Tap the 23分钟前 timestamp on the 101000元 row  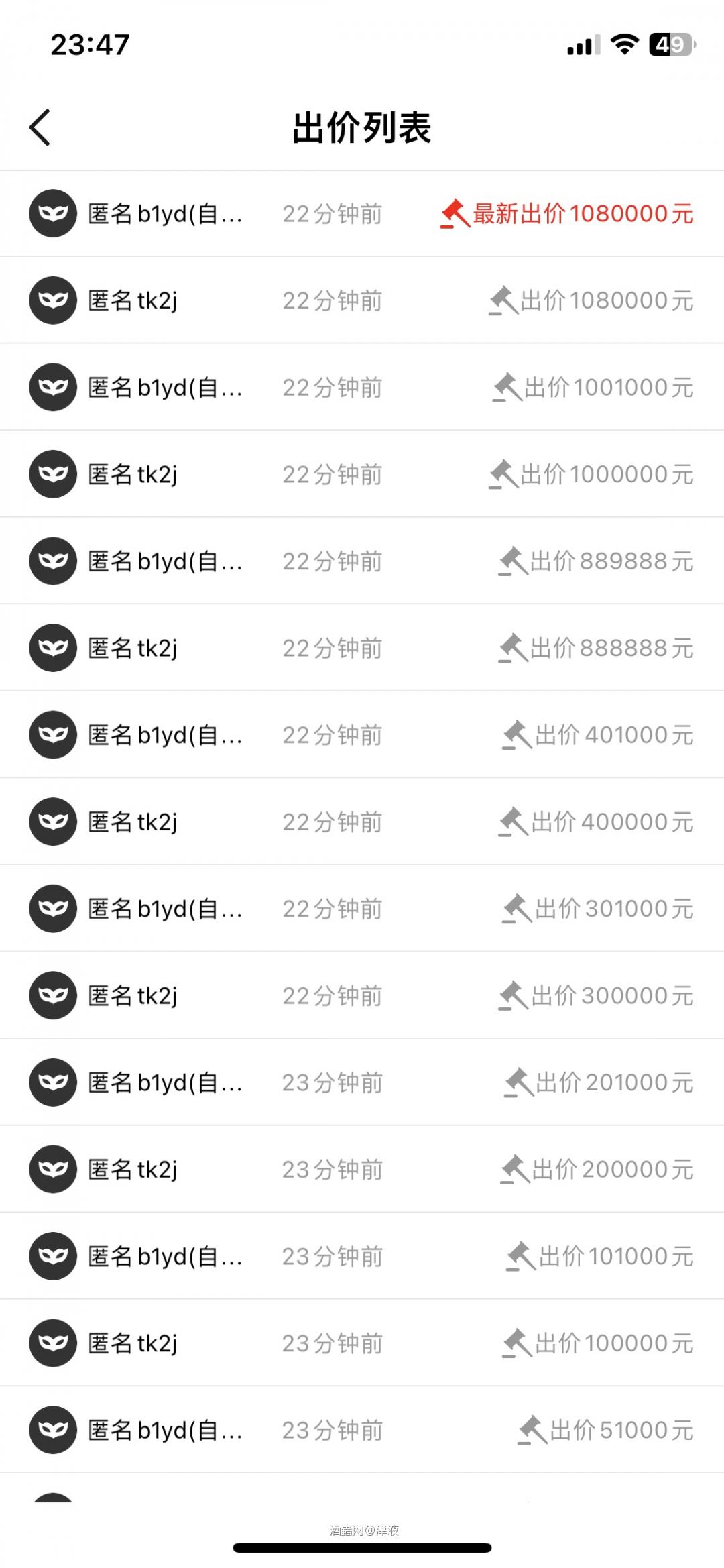331,1255
